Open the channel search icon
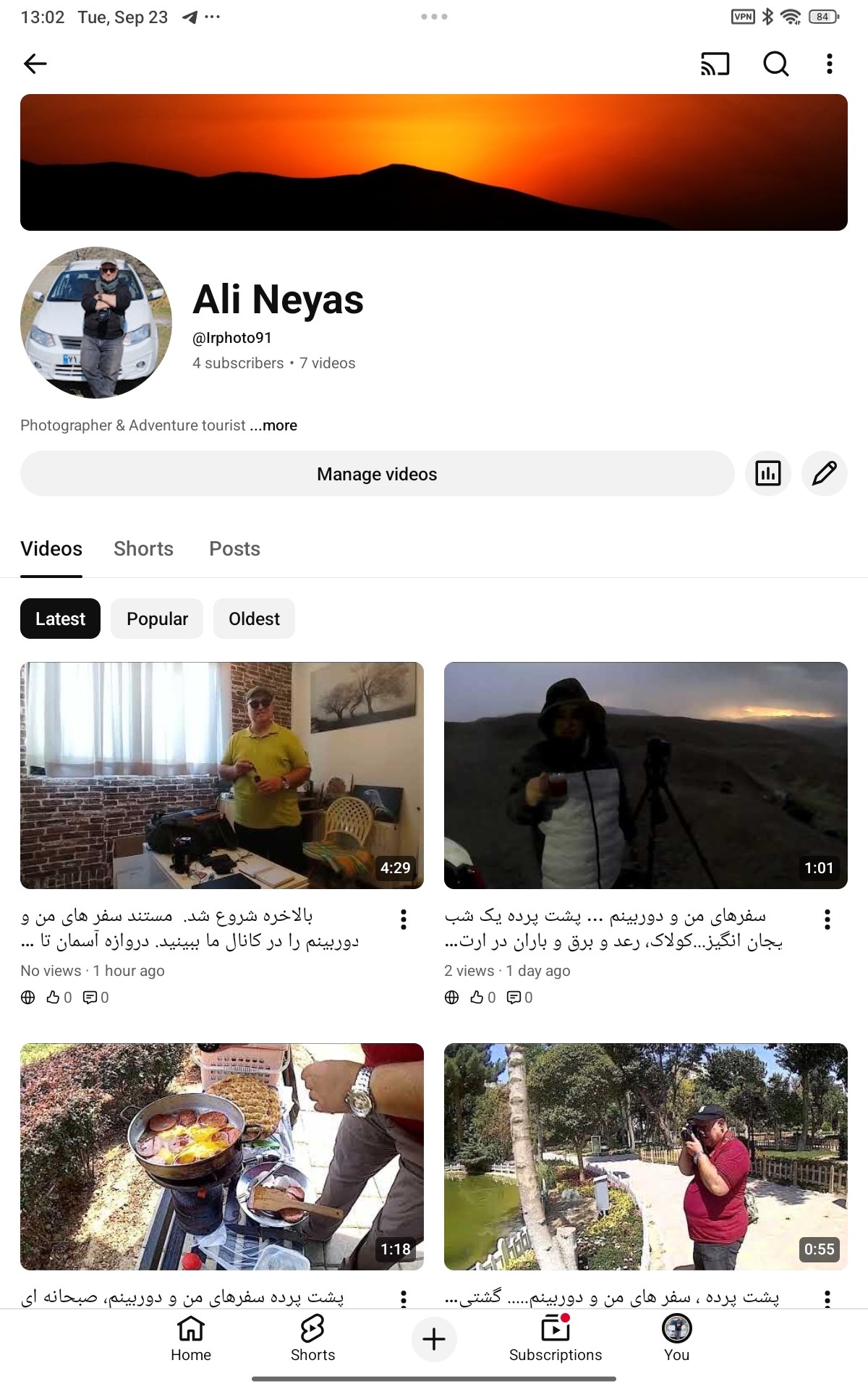This screenshot has width=868, height=1389. pyautogui.click(x=775, y=64)
